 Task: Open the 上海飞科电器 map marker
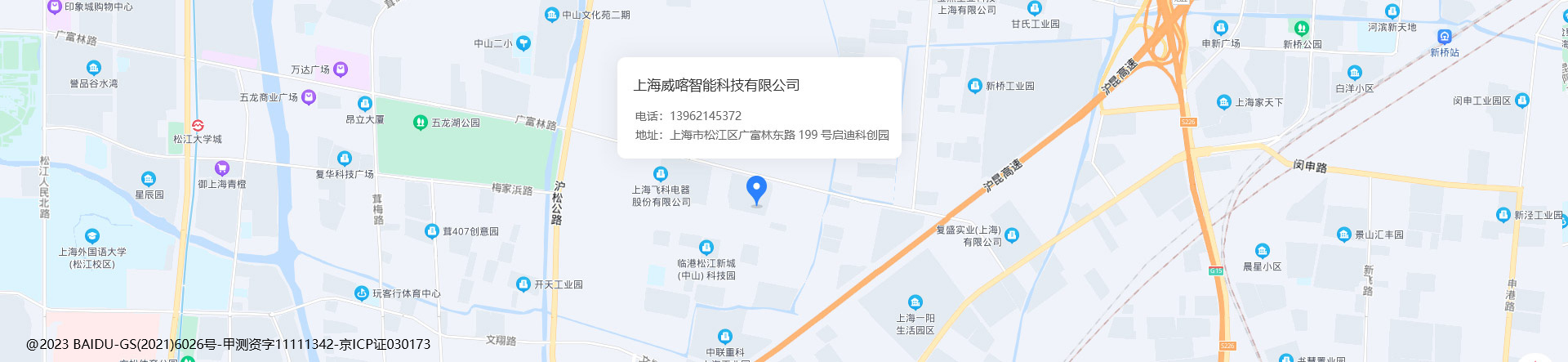661,174
